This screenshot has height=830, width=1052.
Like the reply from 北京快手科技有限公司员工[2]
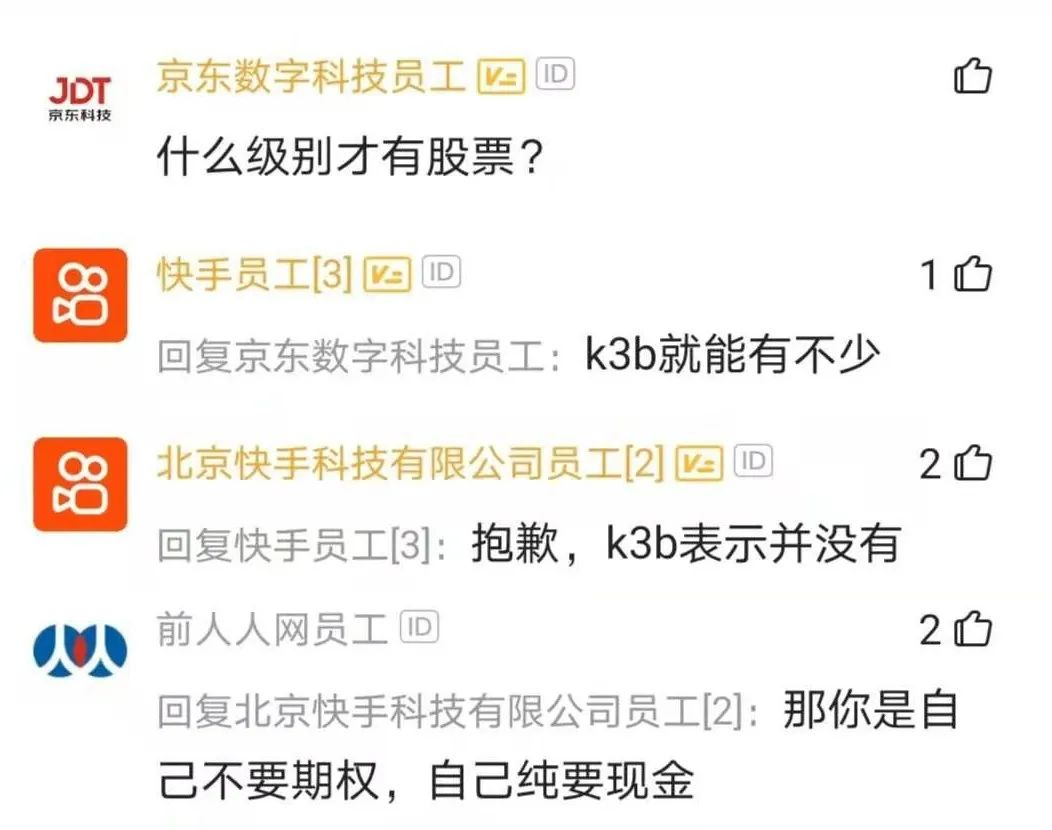[972, 463]
